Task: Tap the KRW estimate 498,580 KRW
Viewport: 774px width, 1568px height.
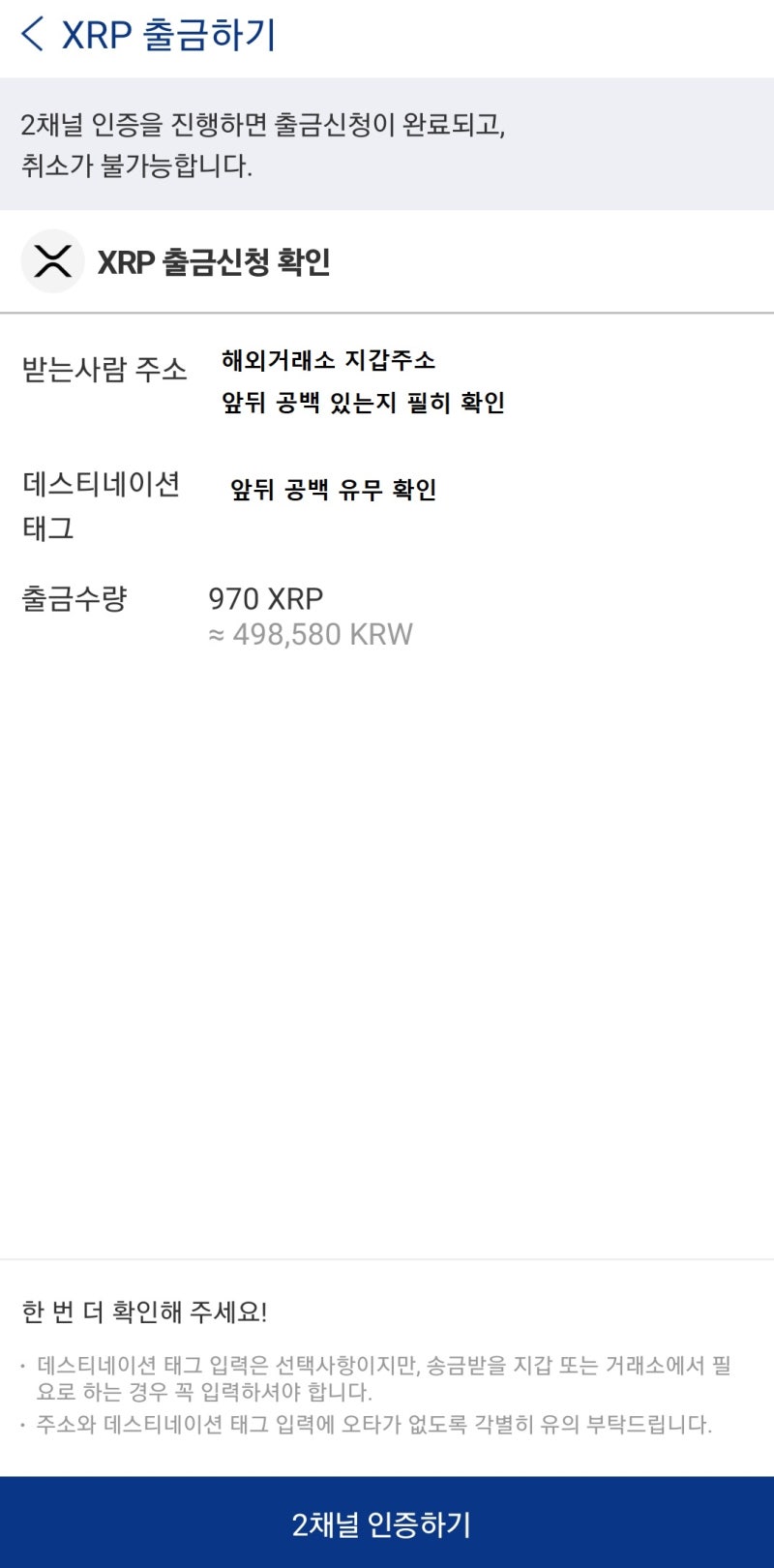Action: click(x=313, y=635)
